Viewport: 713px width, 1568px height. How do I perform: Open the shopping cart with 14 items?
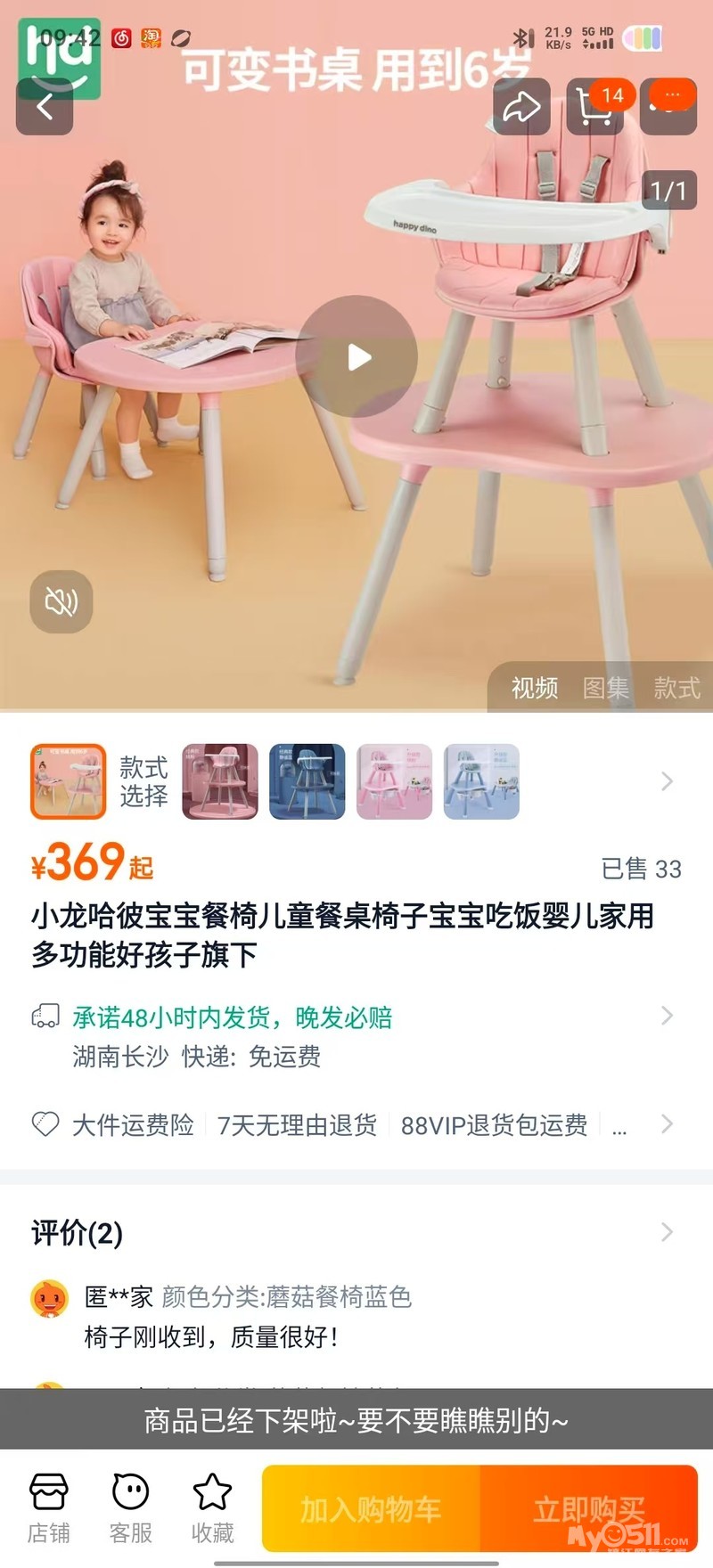pos(594,107)
